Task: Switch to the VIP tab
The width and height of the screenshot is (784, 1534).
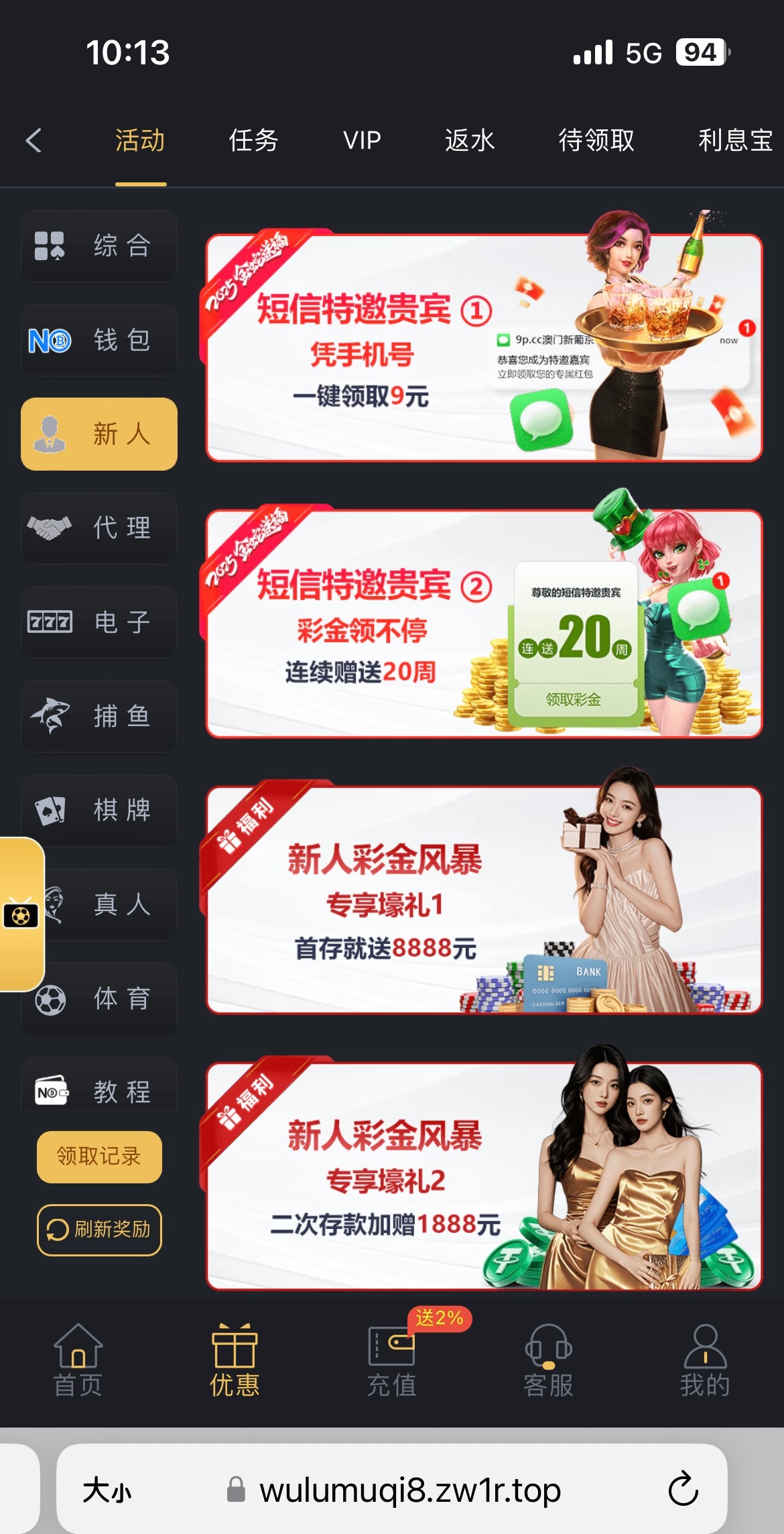Action: (x=362, y=140)
